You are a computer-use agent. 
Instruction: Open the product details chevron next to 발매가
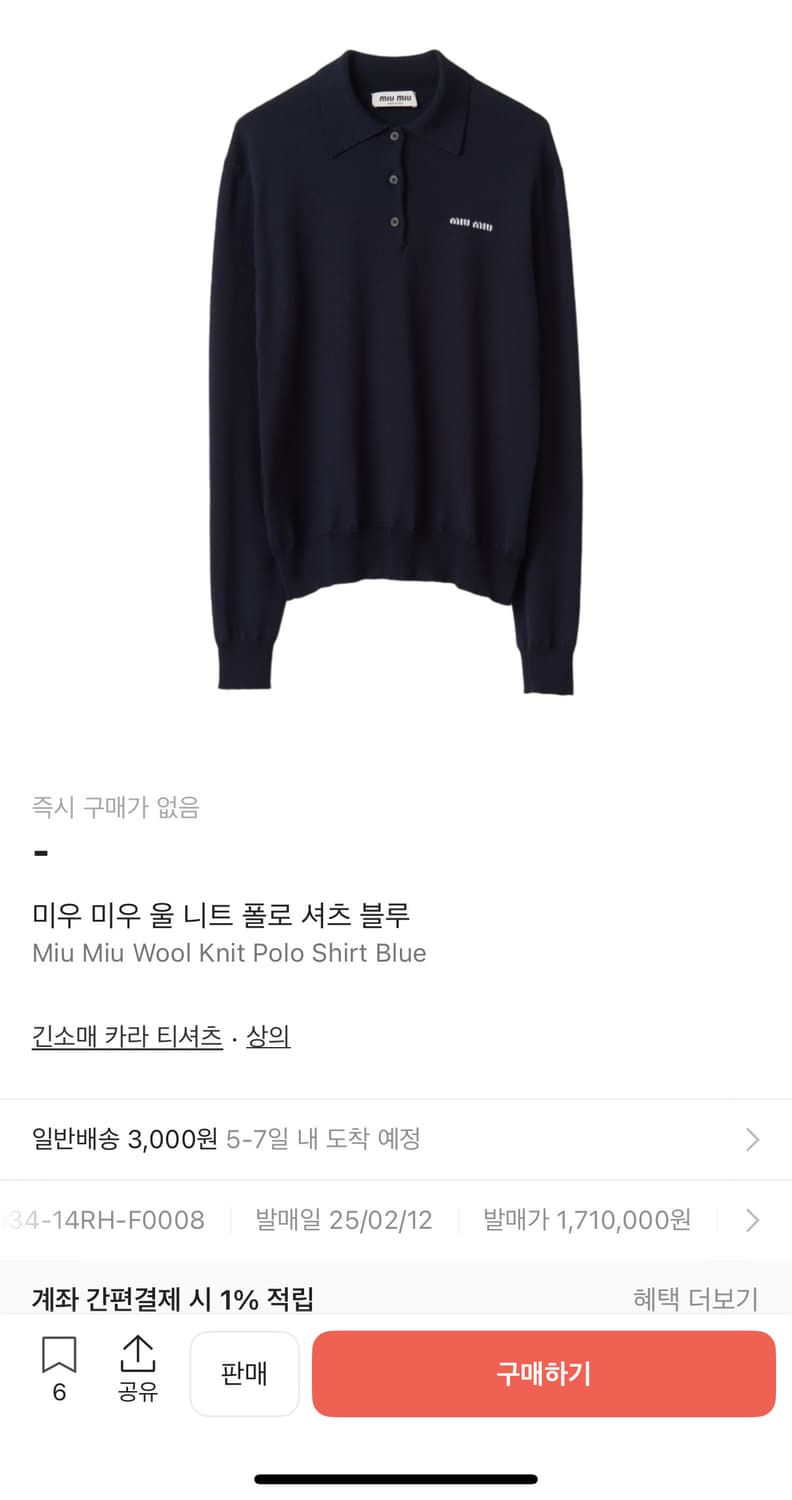click(x=753, y=1220)
